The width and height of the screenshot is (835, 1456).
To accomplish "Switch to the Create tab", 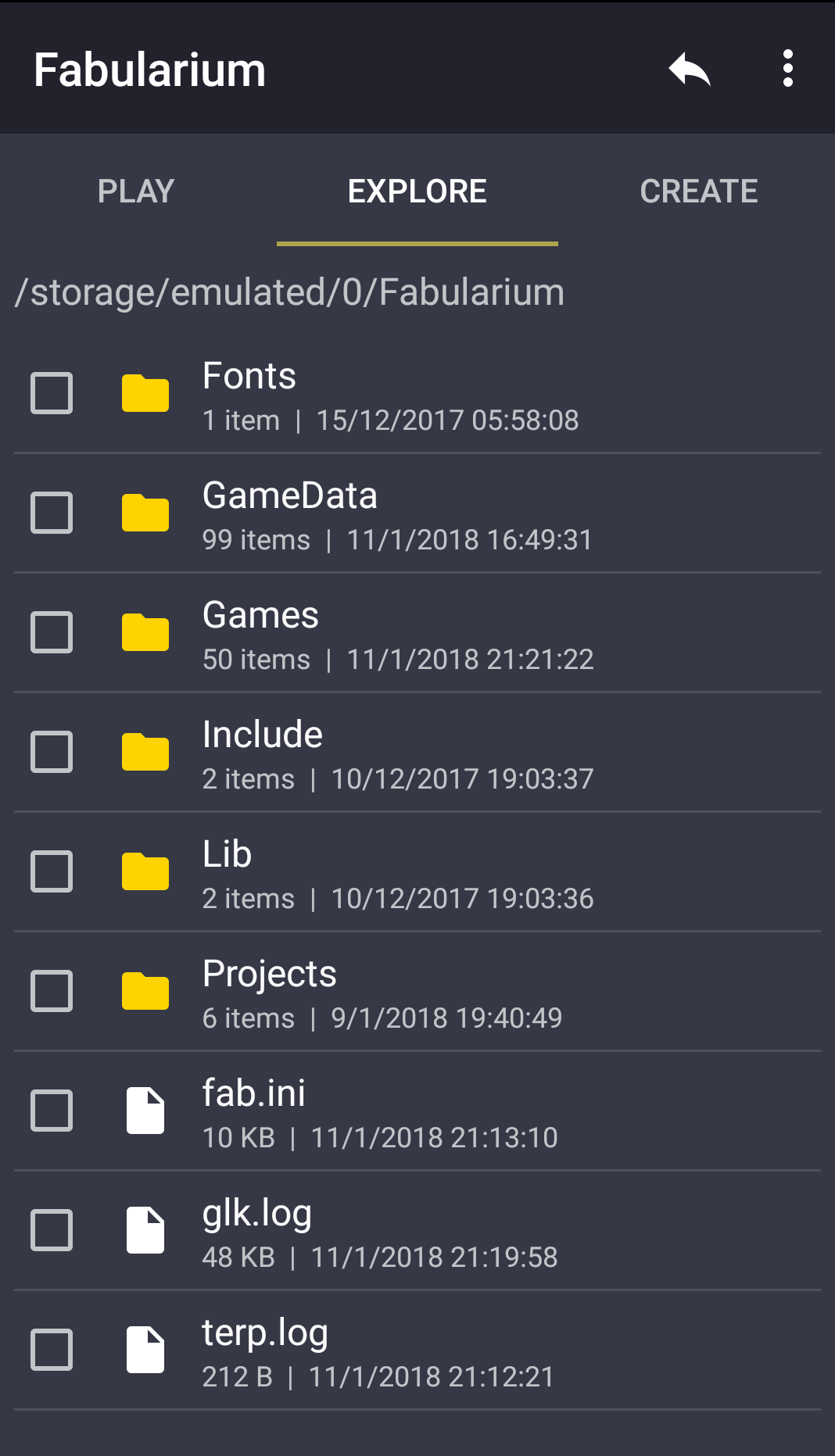I will coord(698,191).
